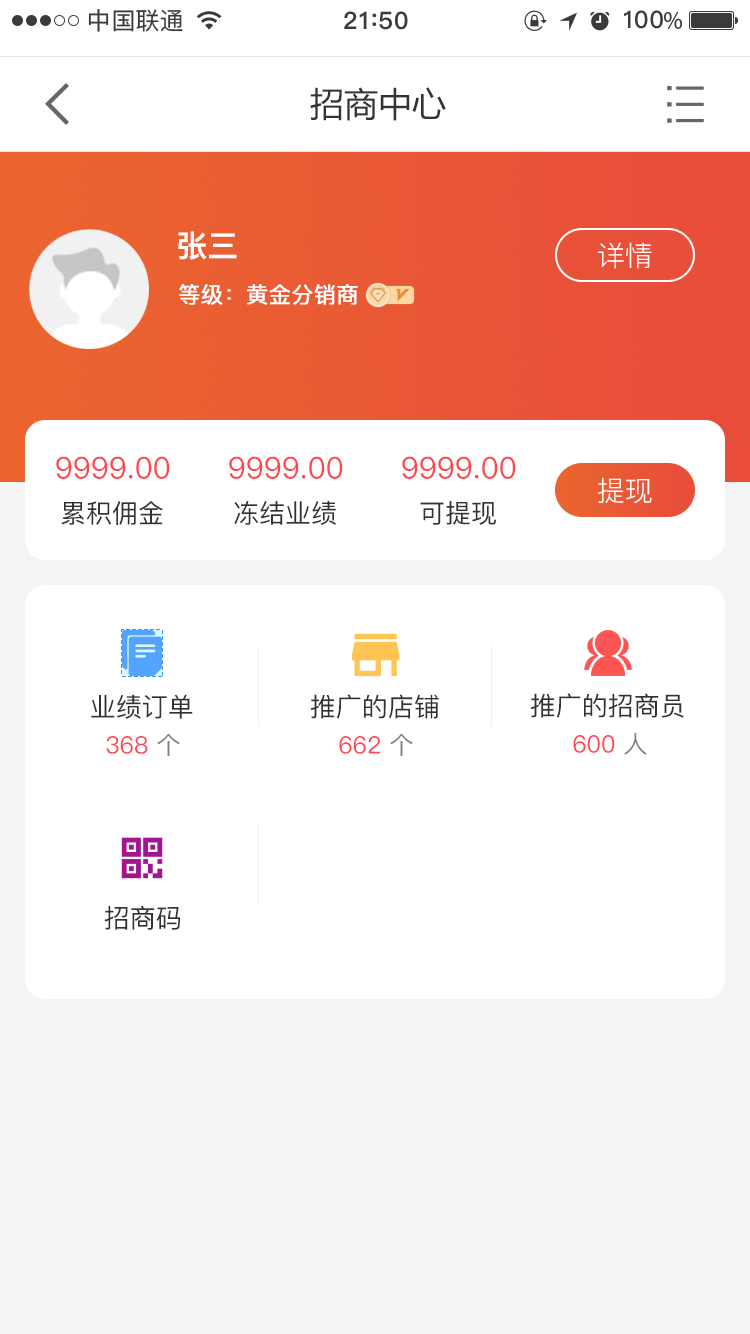Tap 张三's profile avatar
750x1334 pixels.
[x=89, y=289]
